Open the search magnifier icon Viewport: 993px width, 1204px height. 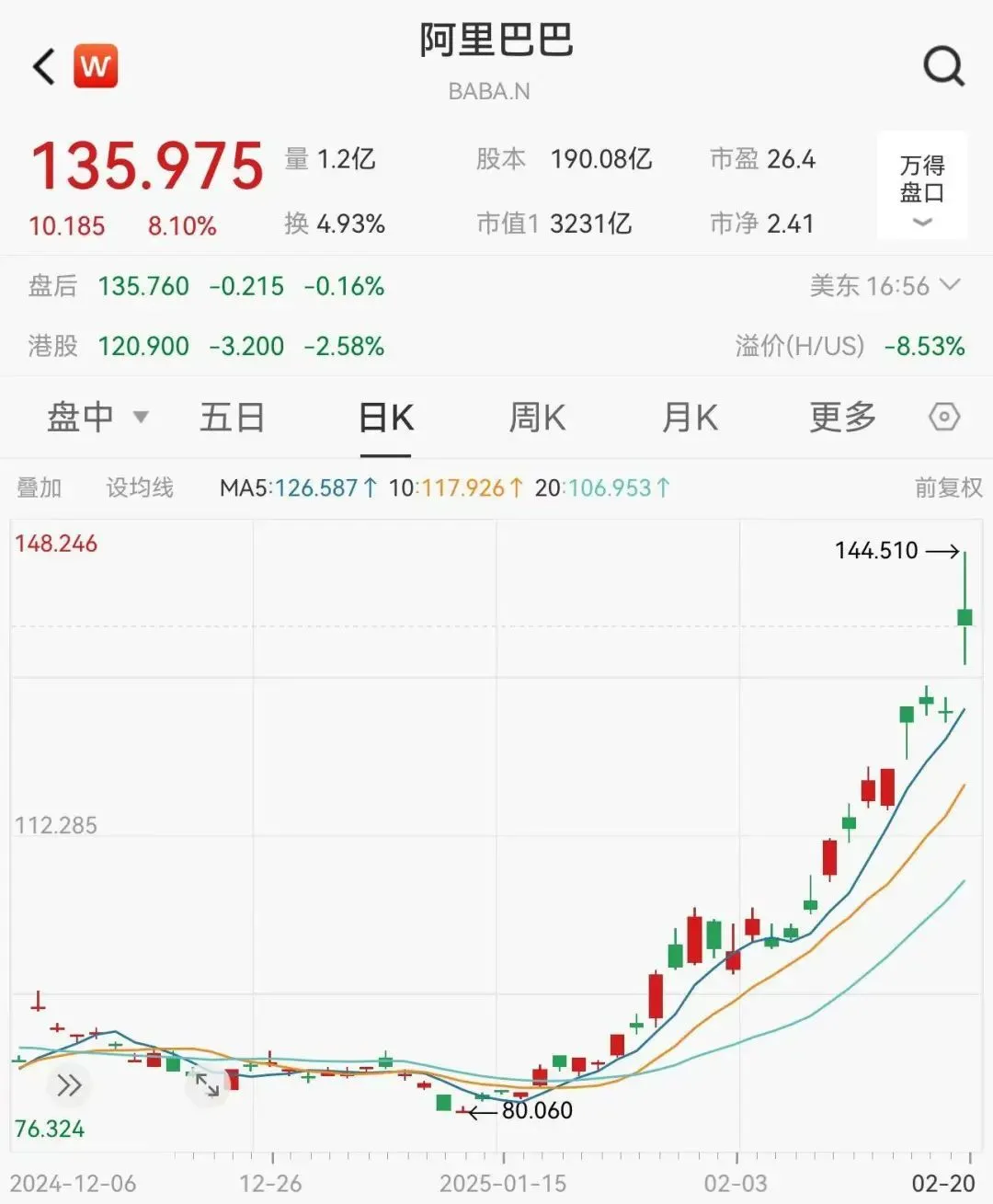pos(943,66)
